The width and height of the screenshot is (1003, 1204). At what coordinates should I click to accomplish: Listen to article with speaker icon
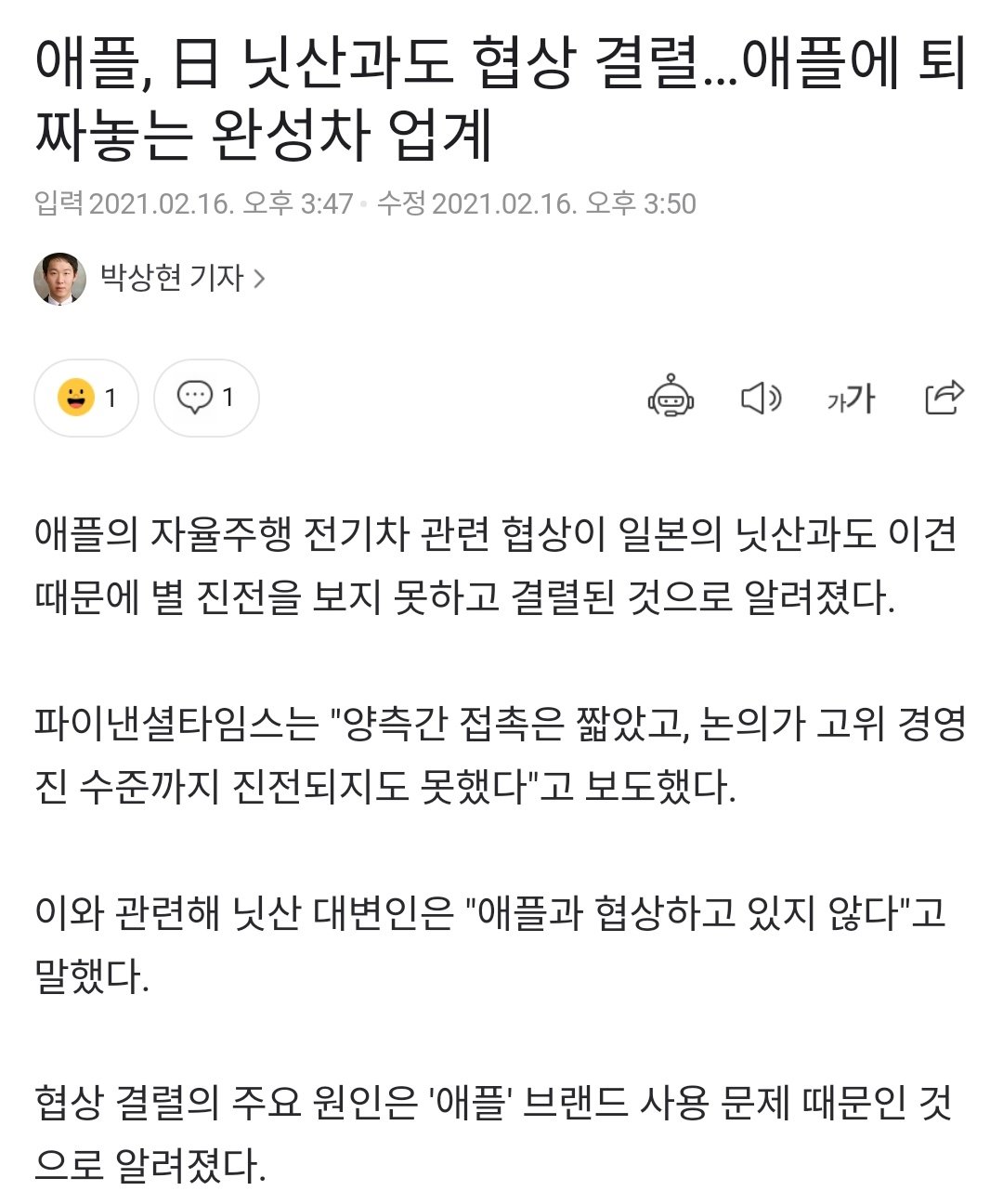pyautogui.click(x=761, y=399)
